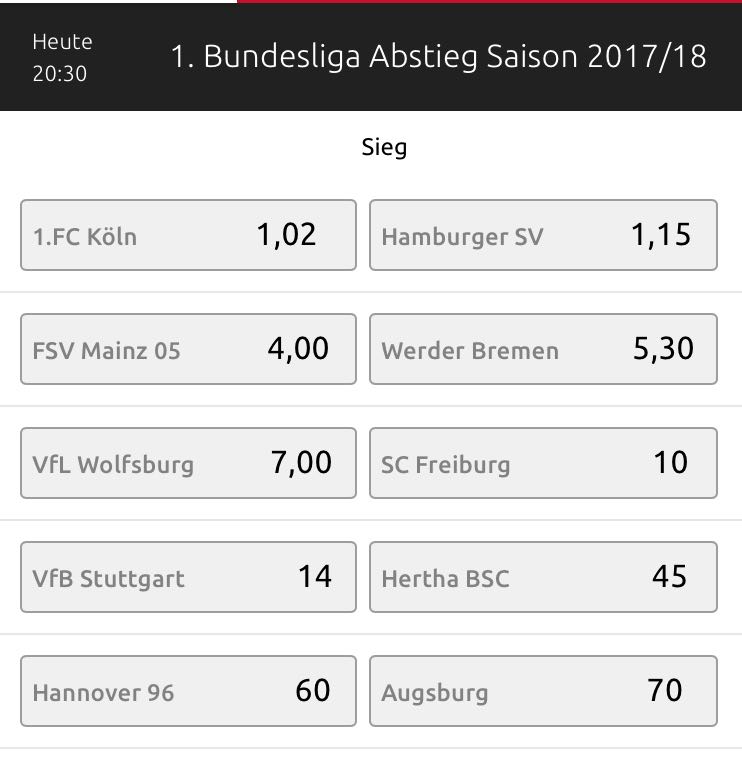Viewport: 742px width, 759px height.
Task: Add VfL Wolfsburg 7,00 to betslip
Action: click(x=188, y=463)
